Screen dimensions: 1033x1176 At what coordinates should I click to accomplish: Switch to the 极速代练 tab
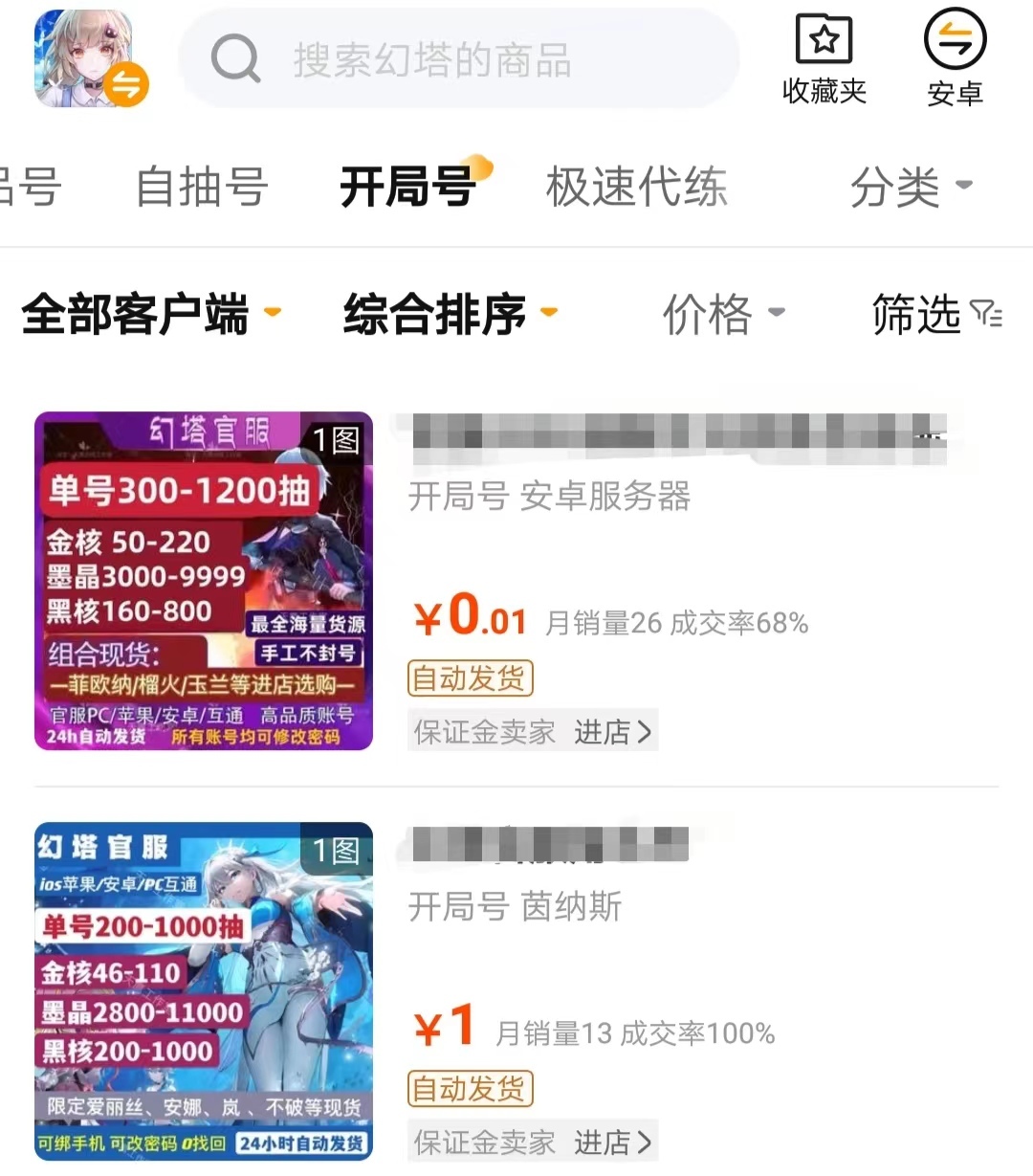coord(636,186)
